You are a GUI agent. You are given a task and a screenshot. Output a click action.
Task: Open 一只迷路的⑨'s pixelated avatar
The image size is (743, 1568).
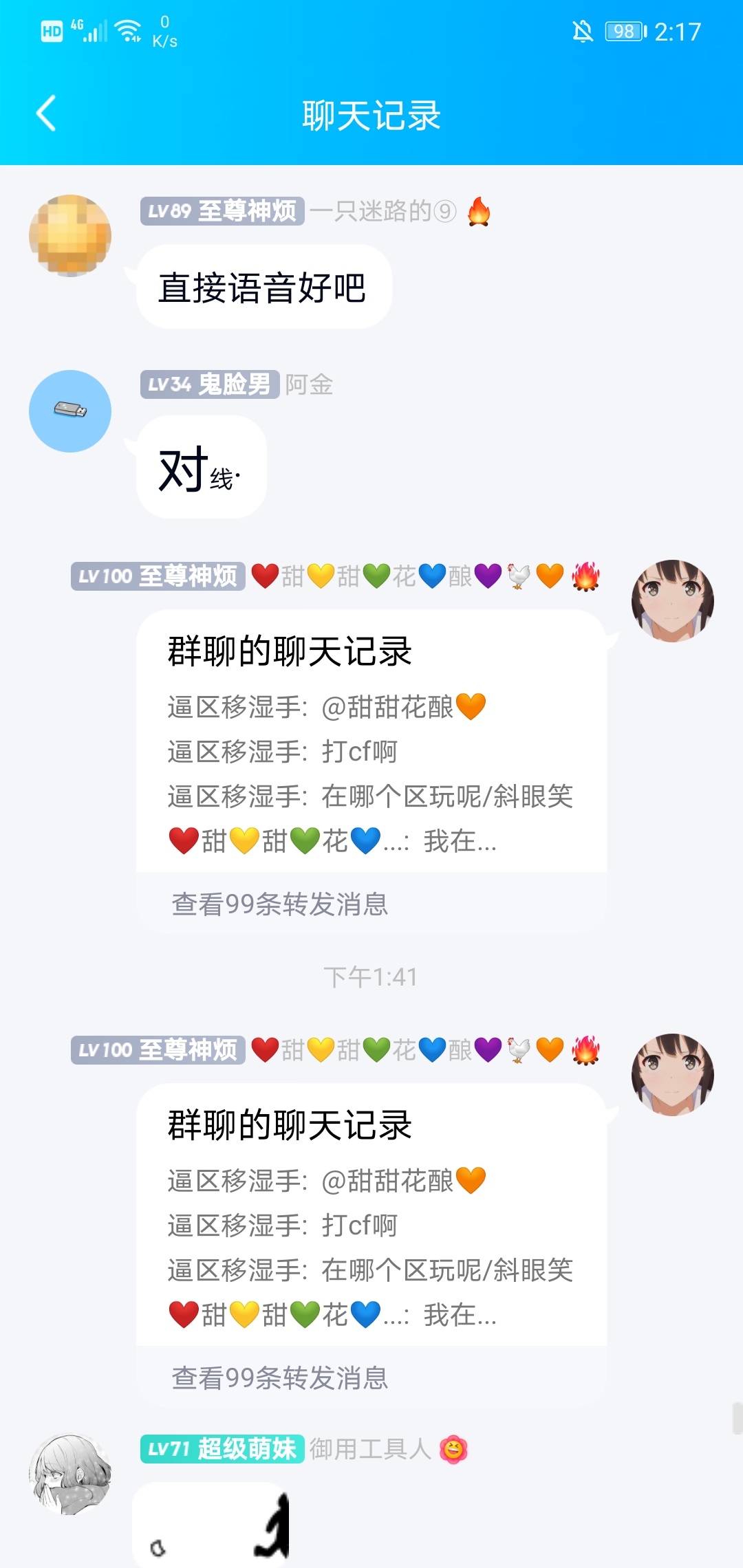70,236
